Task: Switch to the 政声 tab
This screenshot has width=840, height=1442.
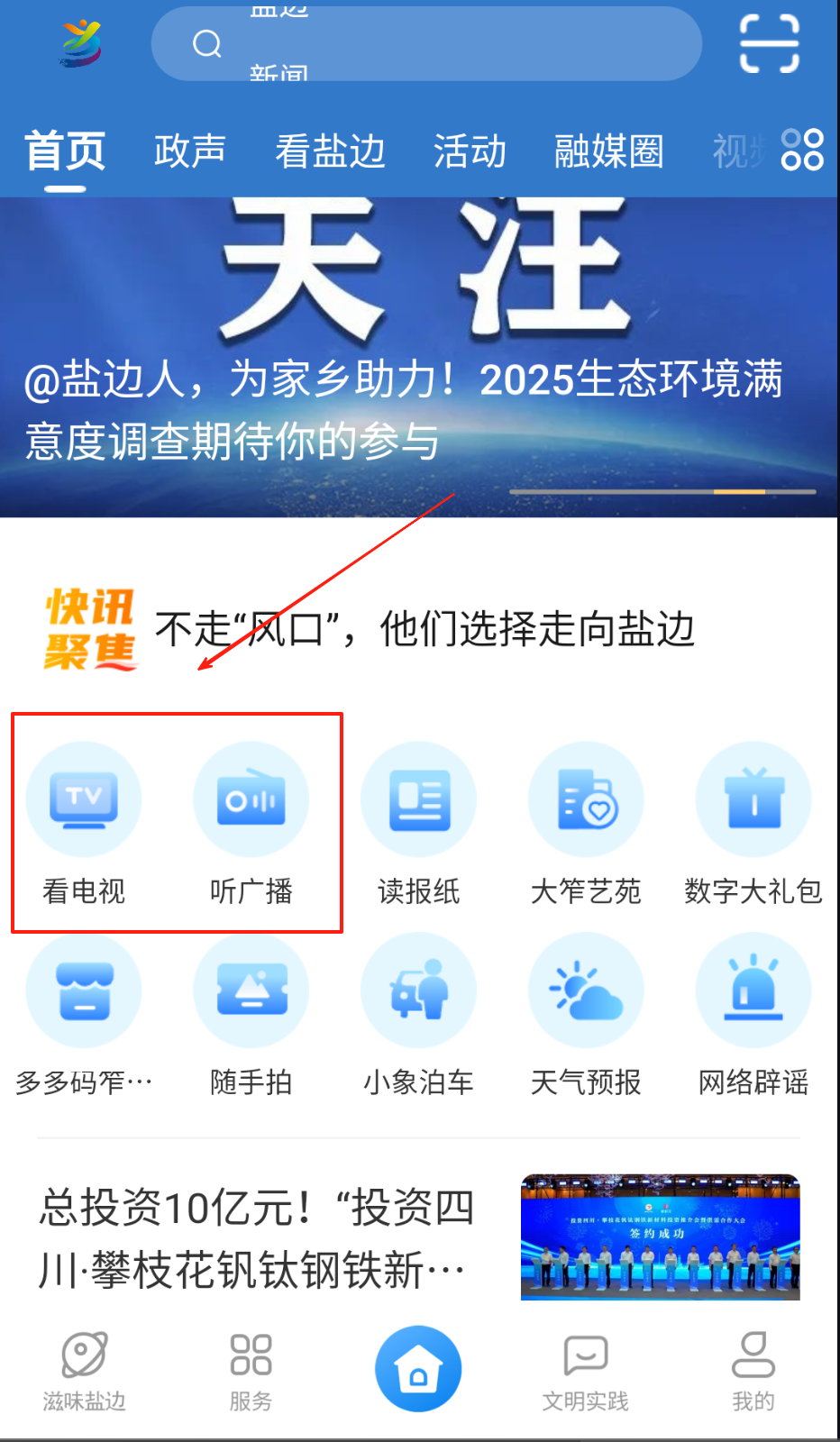Action: (189, 151)
